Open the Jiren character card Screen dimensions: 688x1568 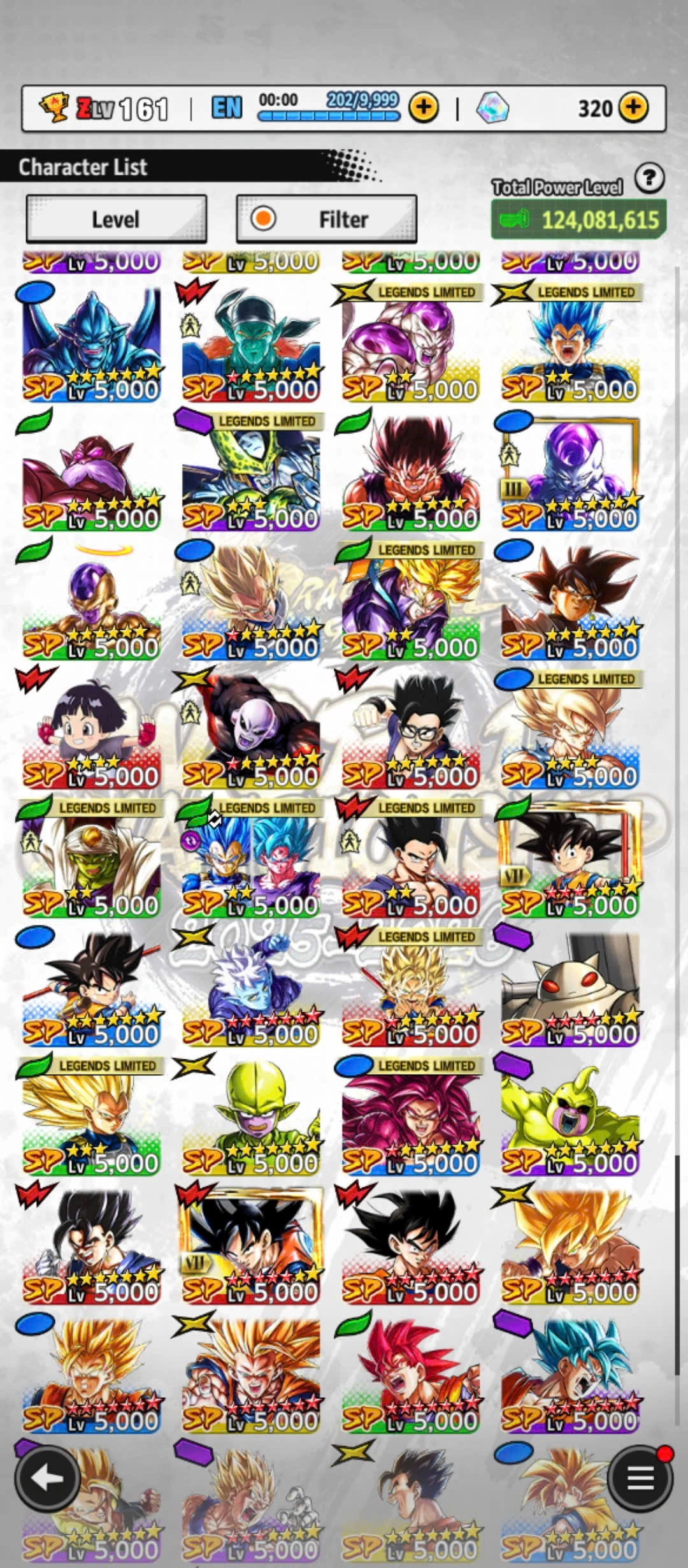(251, 730)
